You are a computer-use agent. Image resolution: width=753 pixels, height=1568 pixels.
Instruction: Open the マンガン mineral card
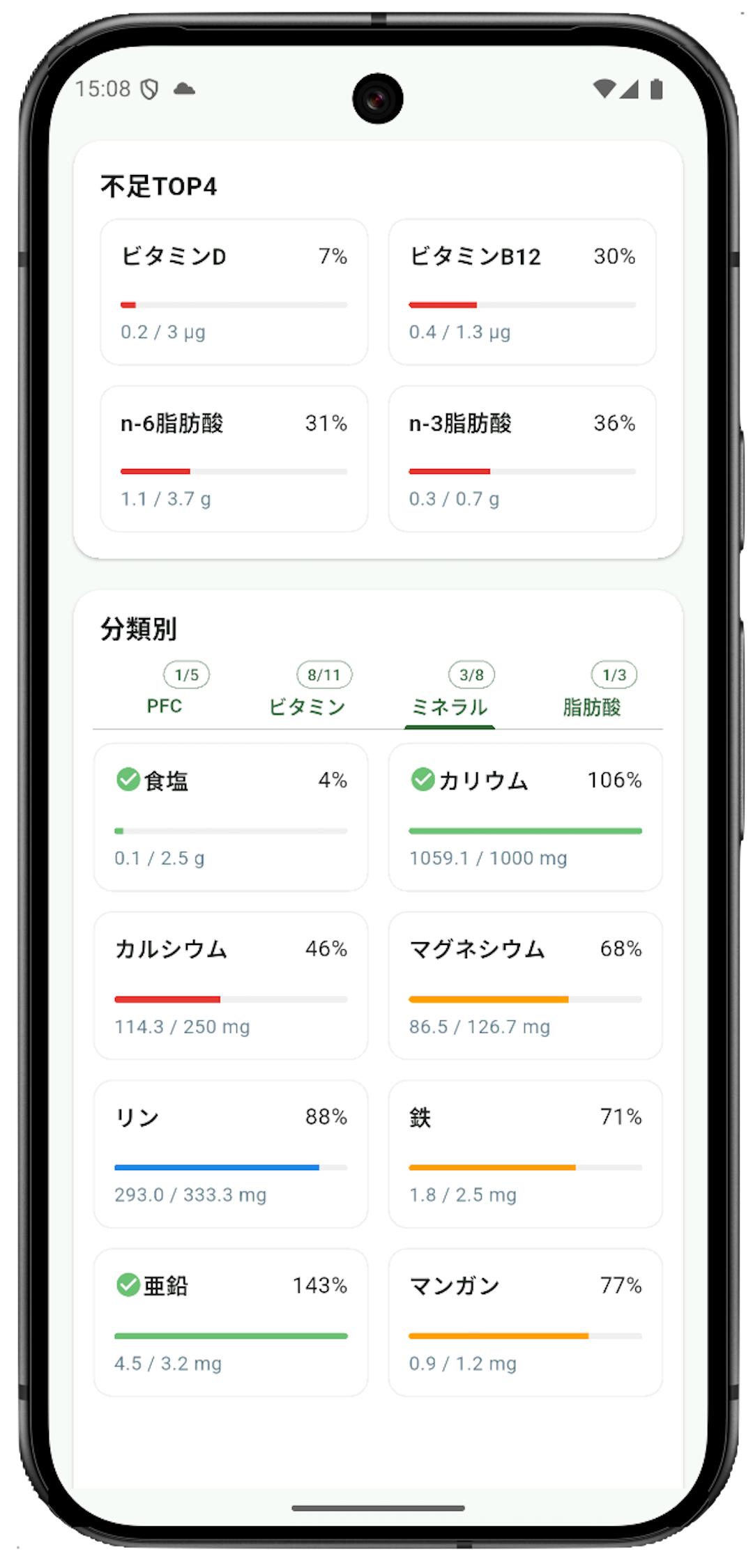(525, 1322)
